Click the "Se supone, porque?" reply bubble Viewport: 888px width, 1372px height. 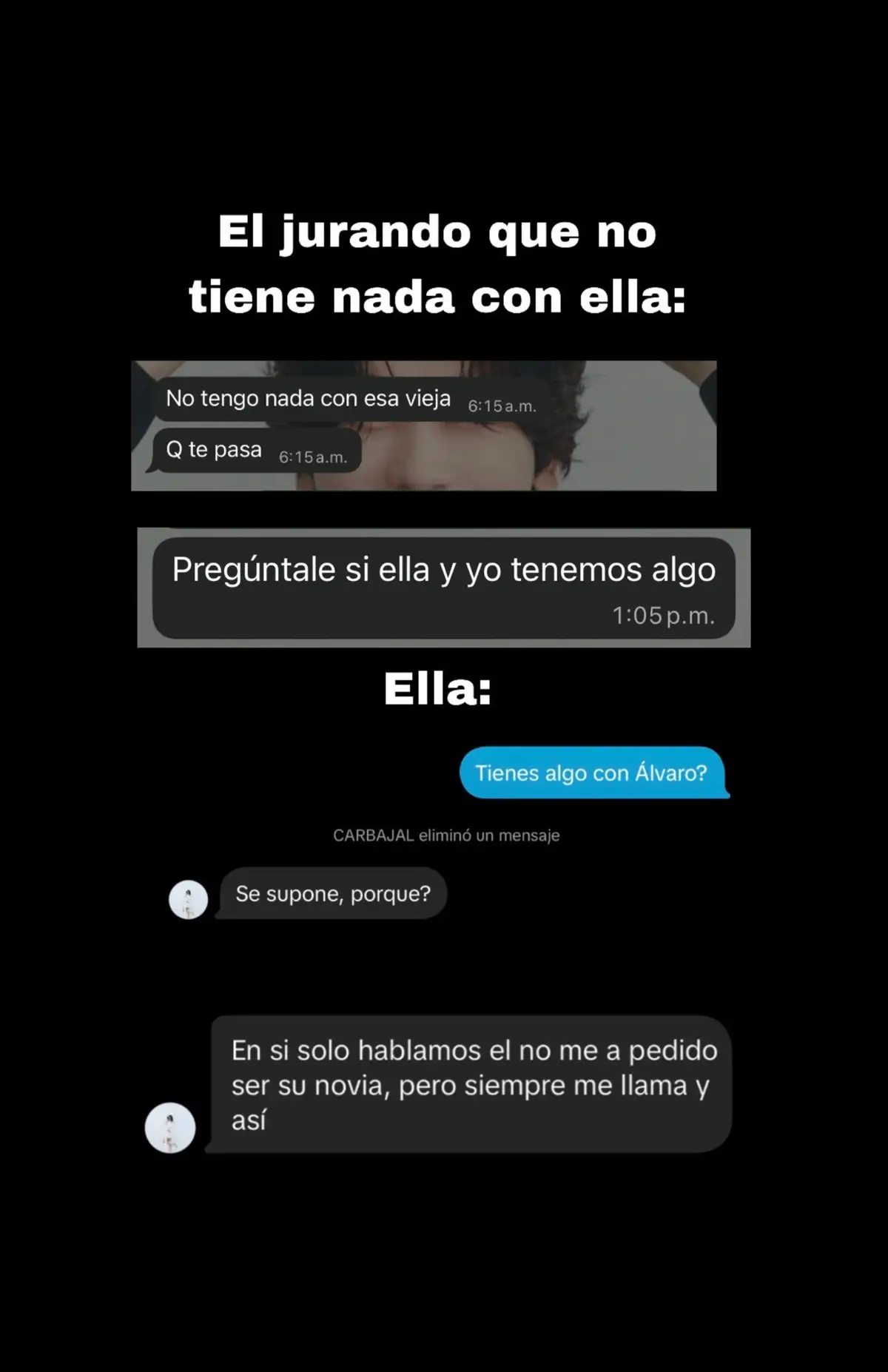[331, 893]
